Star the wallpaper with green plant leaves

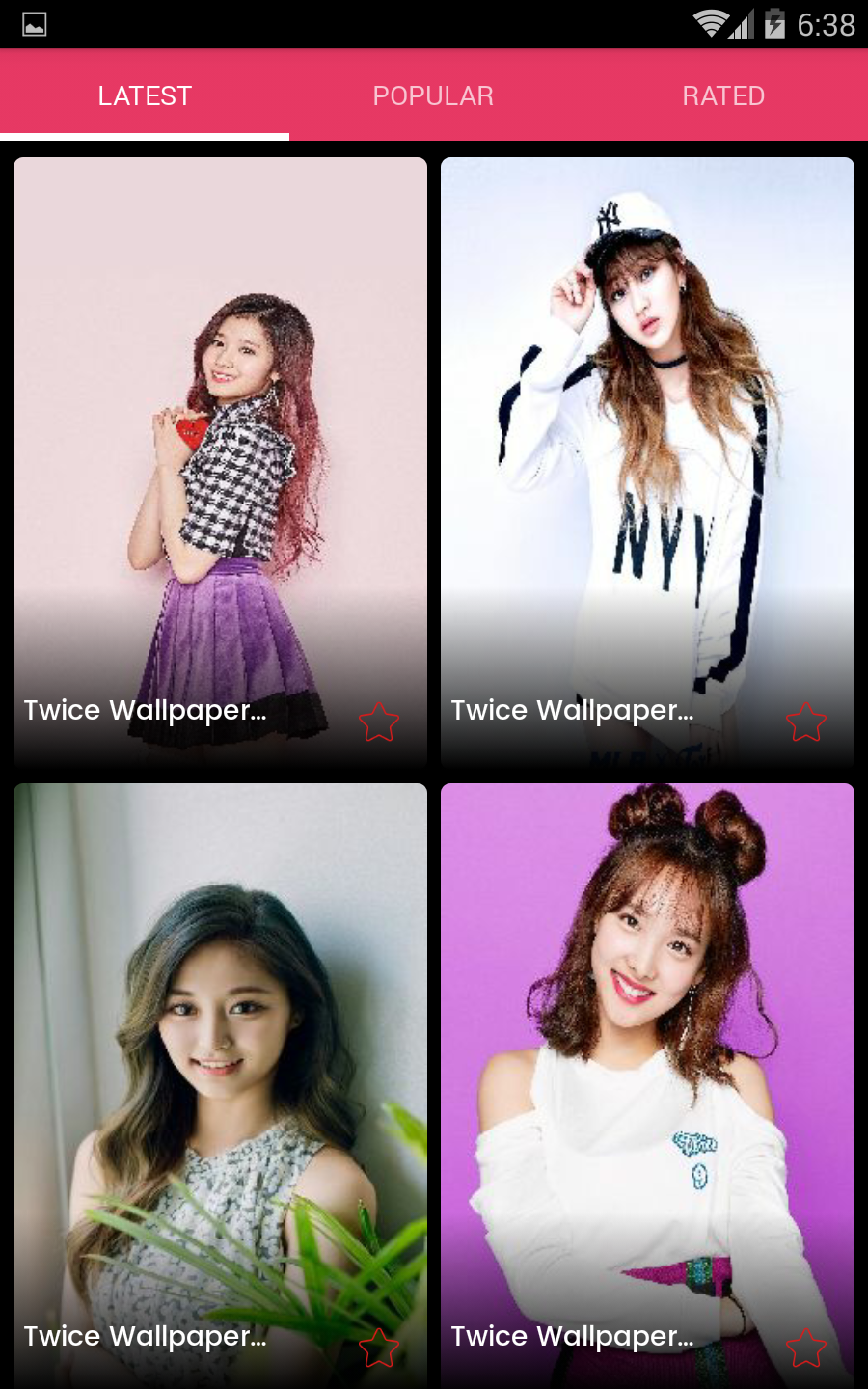click(379, 1348)
